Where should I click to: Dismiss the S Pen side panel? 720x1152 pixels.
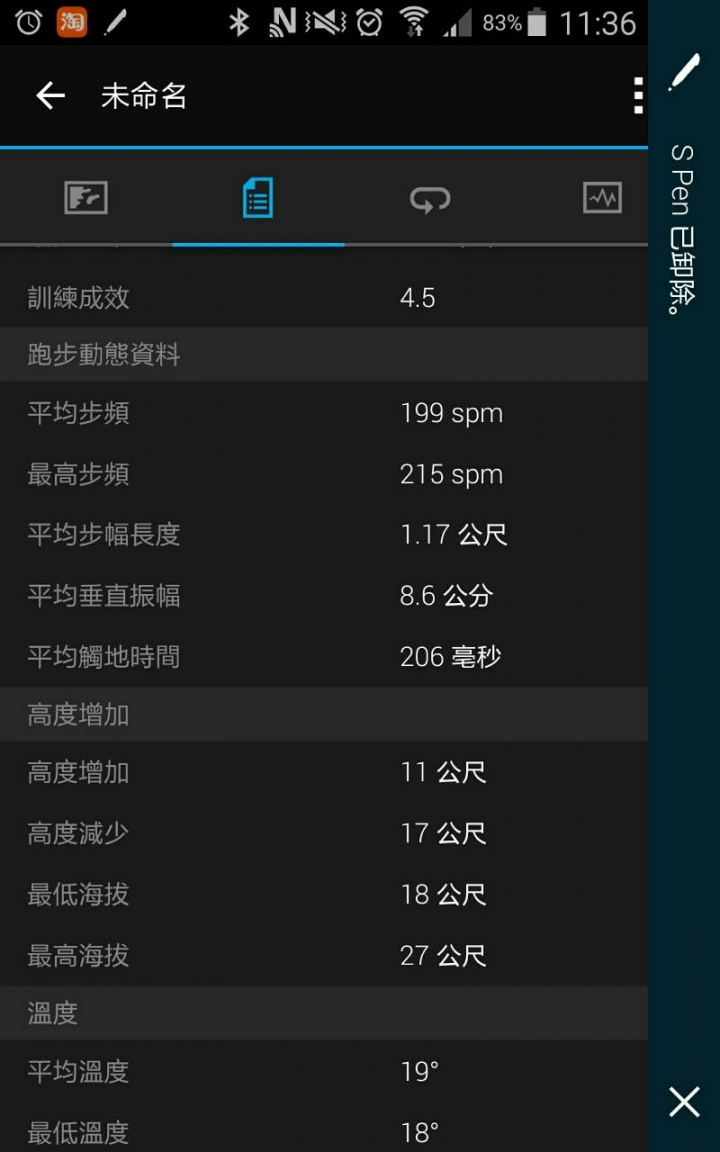pyautogui.click(x=684, y=1102)
